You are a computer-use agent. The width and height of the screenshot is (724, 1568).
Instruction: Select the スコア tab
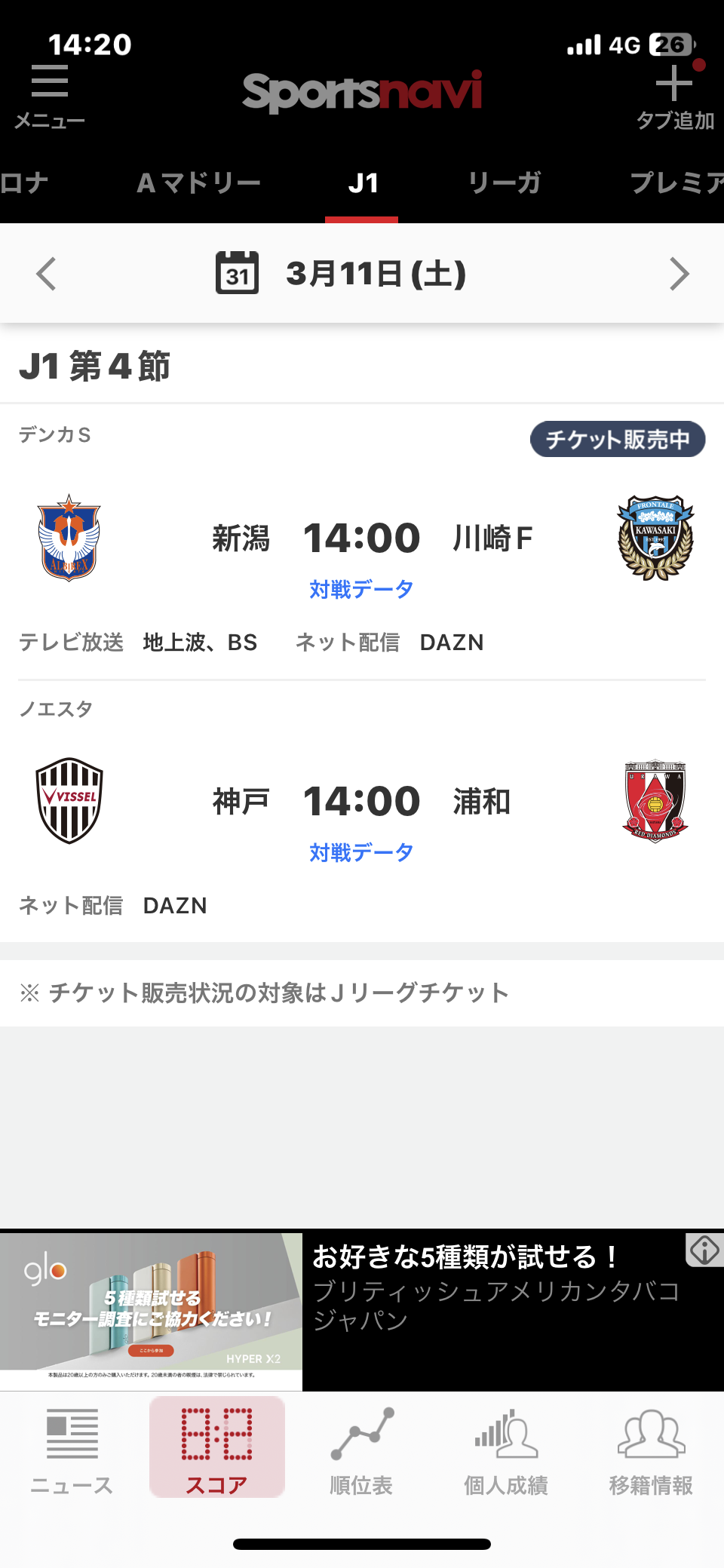pyautogui.click(x=217, y=1451)
